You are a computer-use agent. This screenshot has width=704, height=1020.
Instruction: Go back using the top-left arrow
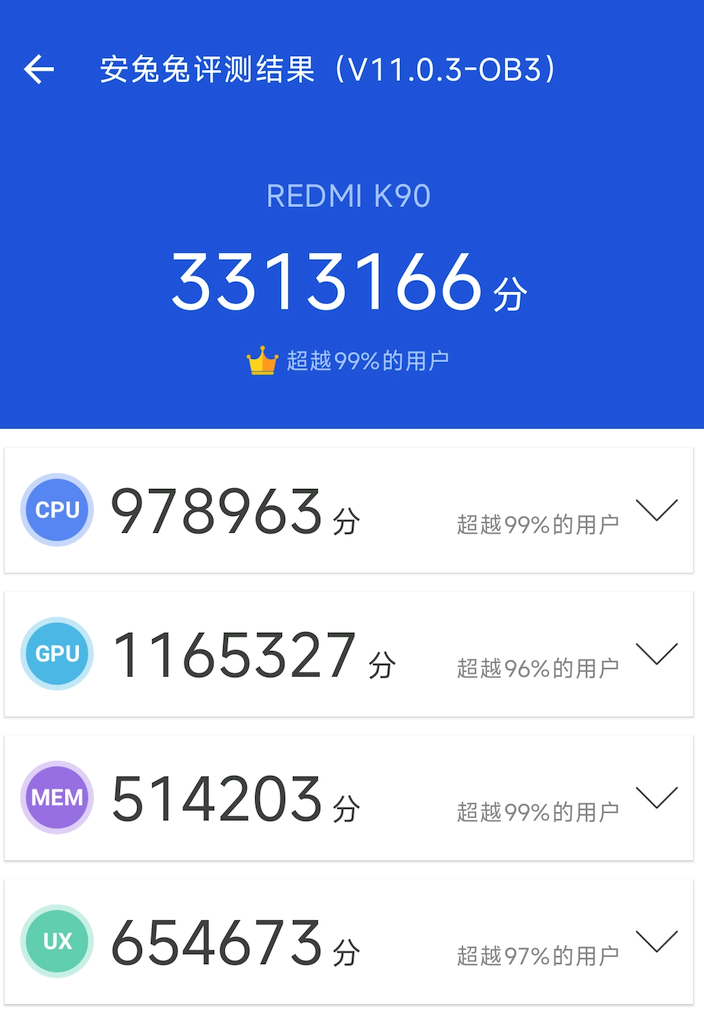point(39,69)
